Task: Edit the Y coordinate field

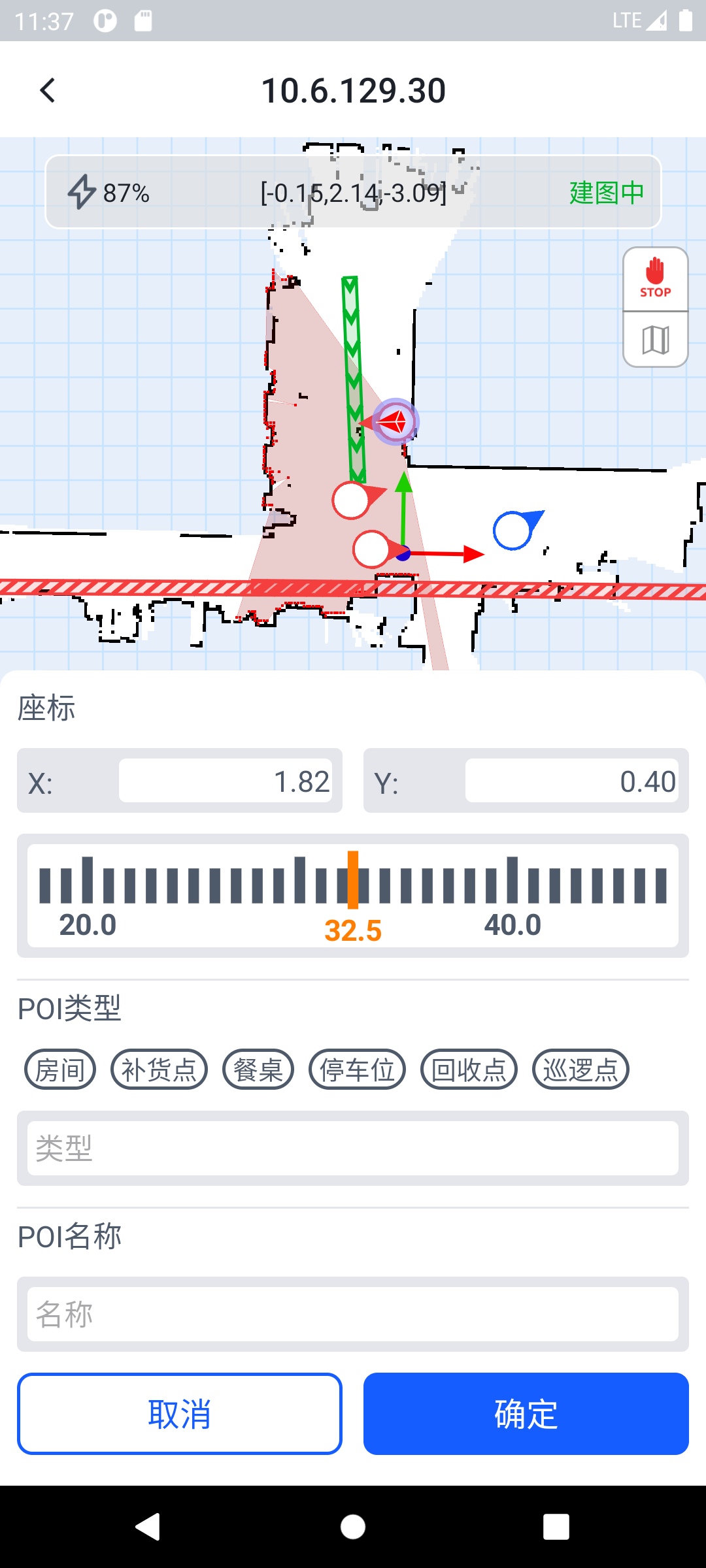Action: [571, 781]
